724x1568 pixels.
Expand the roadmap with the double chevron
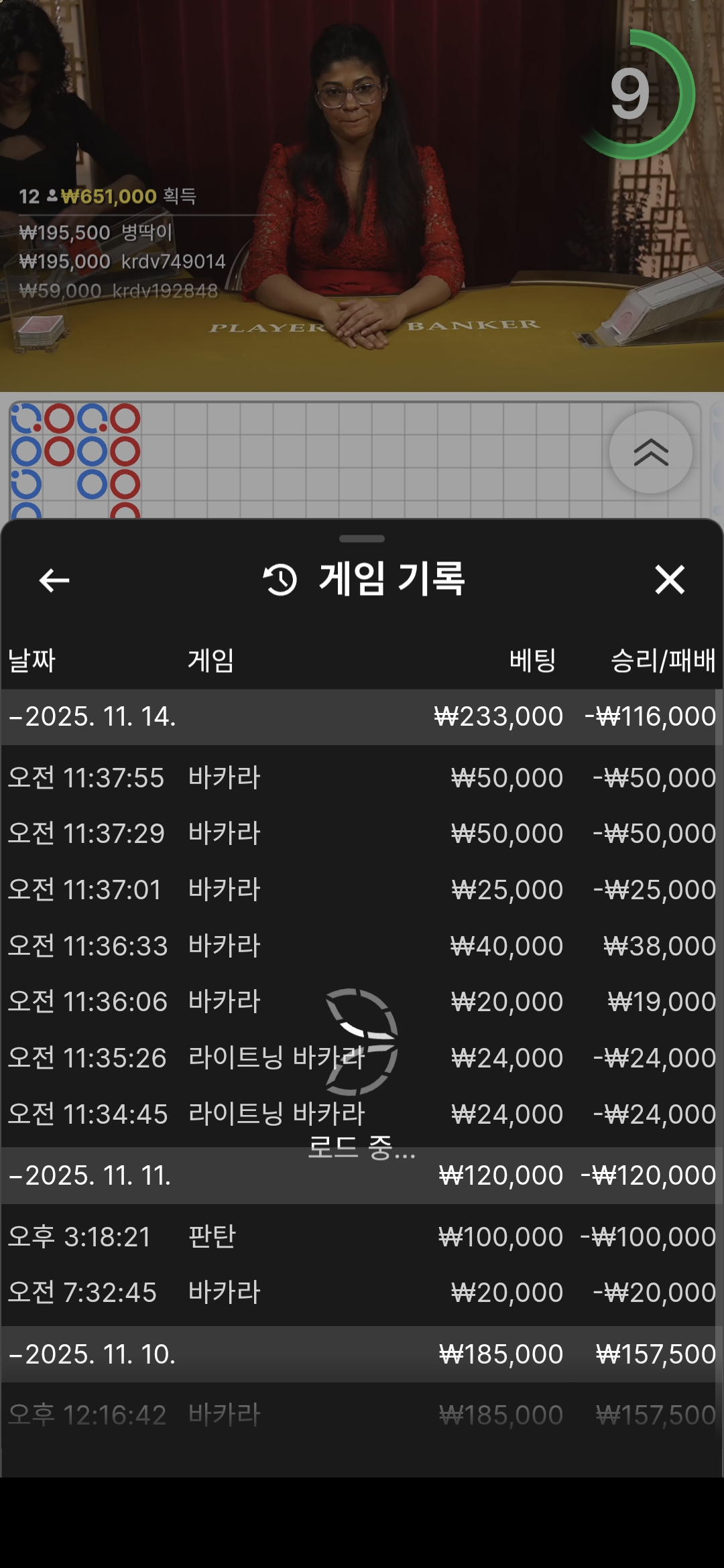coord(650,453)
